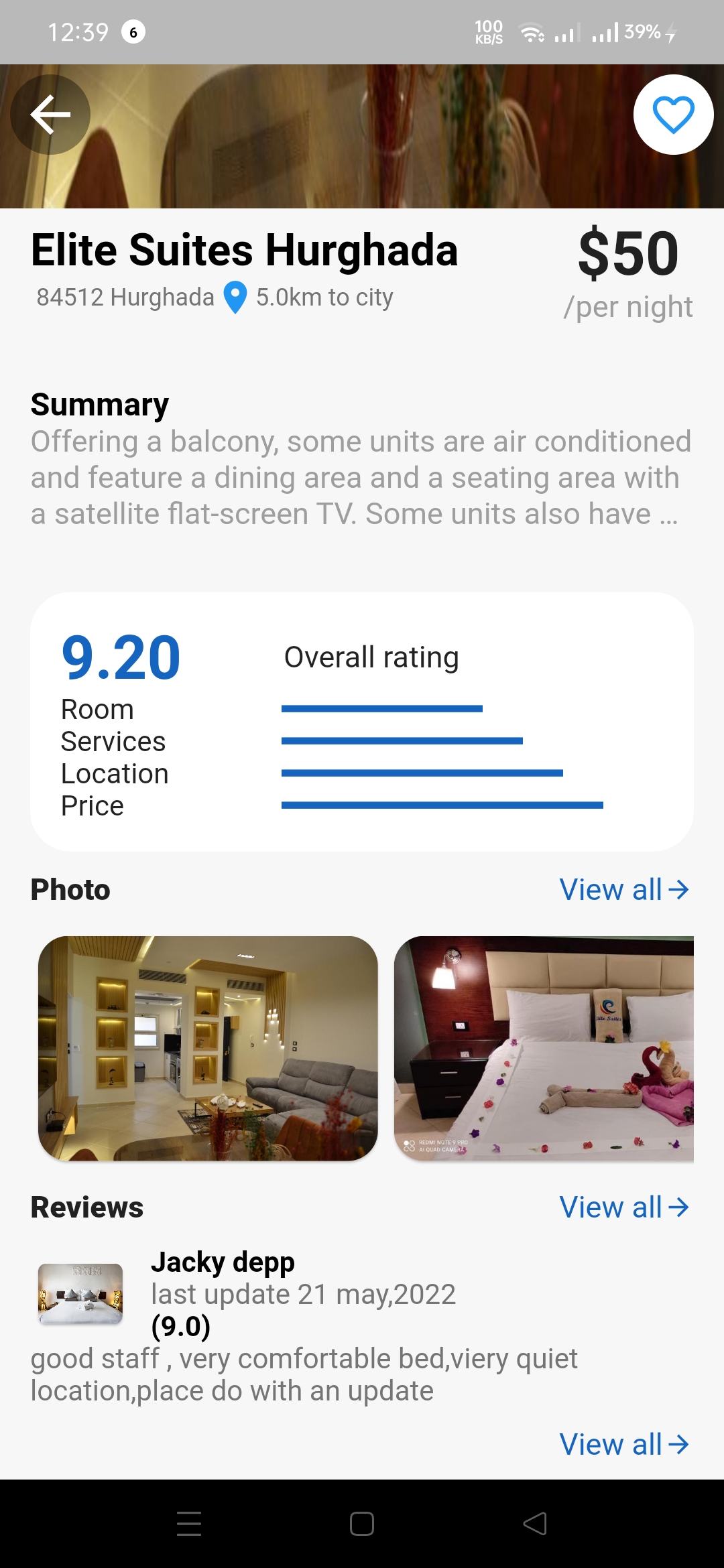Tap the arrow icon next to Photo's View all
The width and height of the screenshot is (724, 1568).
click(x=680, y=889)
